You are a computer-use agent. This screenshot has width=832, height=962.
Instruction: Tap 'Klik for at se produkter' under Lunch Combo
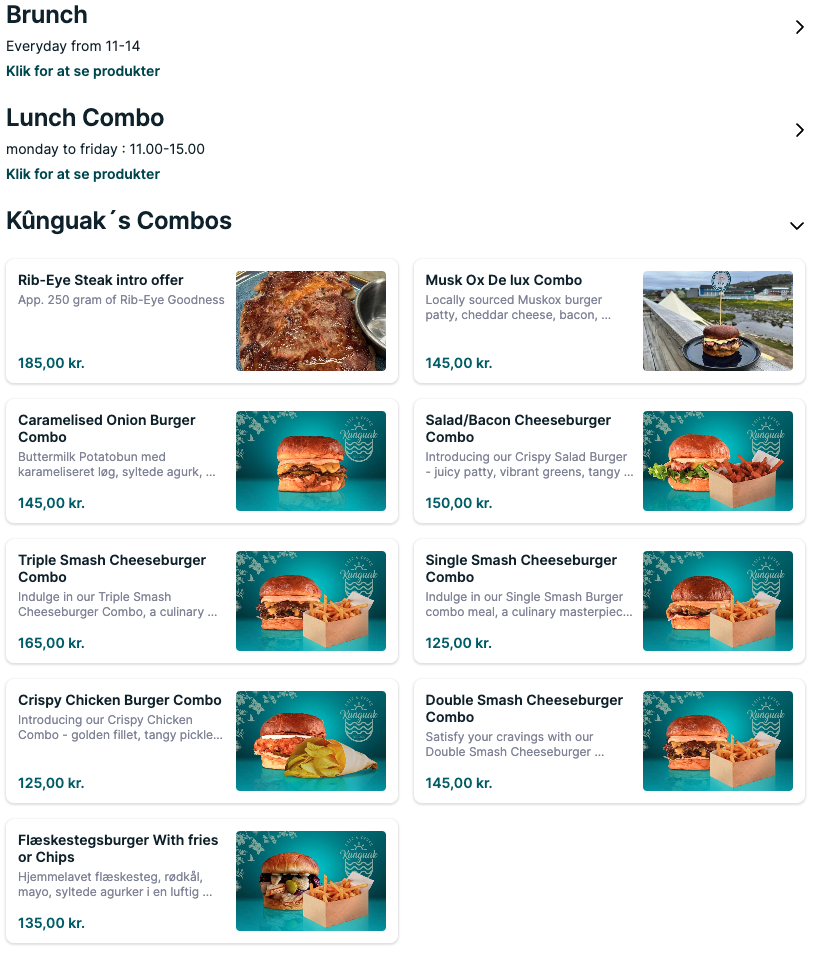pyautogui.click(x=83, y=174)
